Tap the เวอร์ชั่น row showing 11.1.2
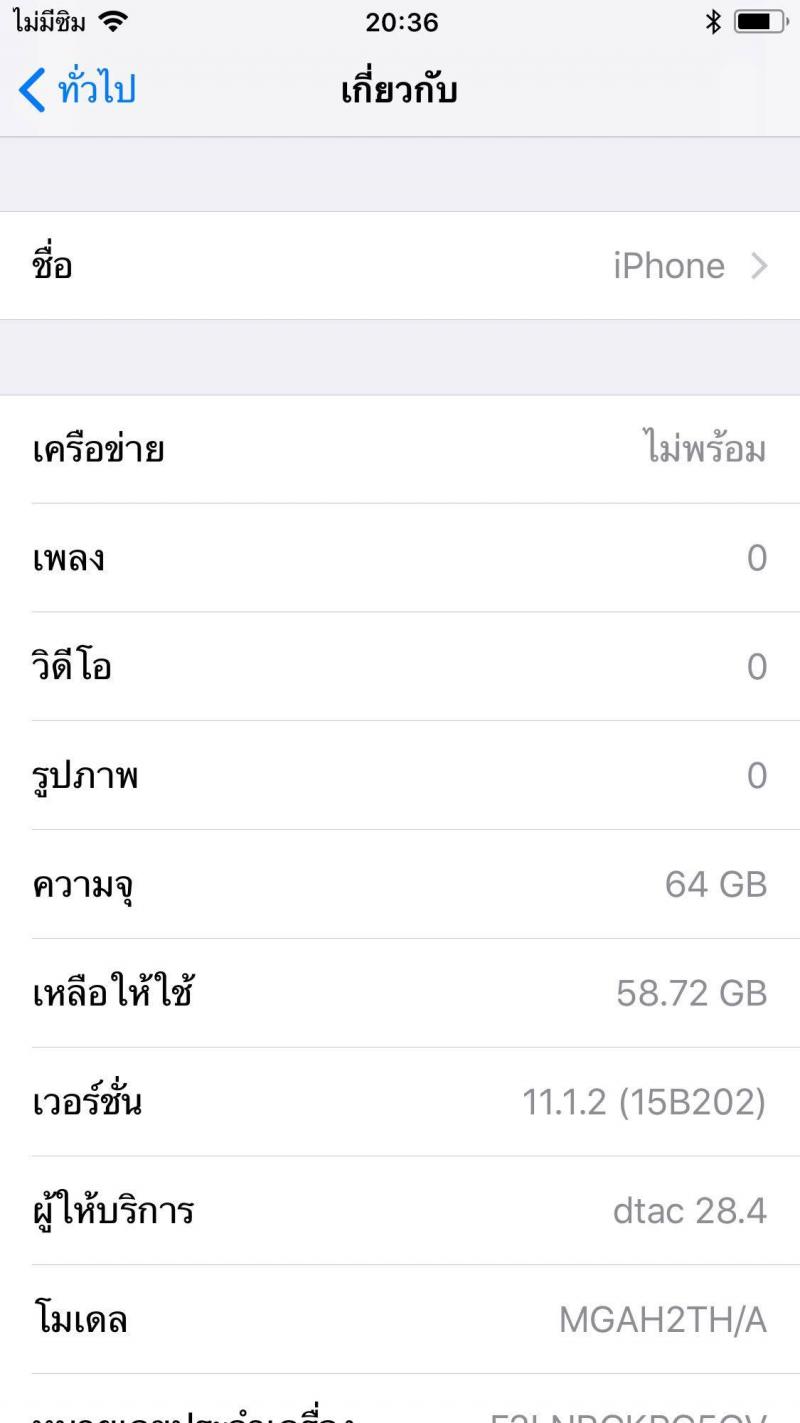The width and height of the screenshot is (800, 1423). point(400,1102)
